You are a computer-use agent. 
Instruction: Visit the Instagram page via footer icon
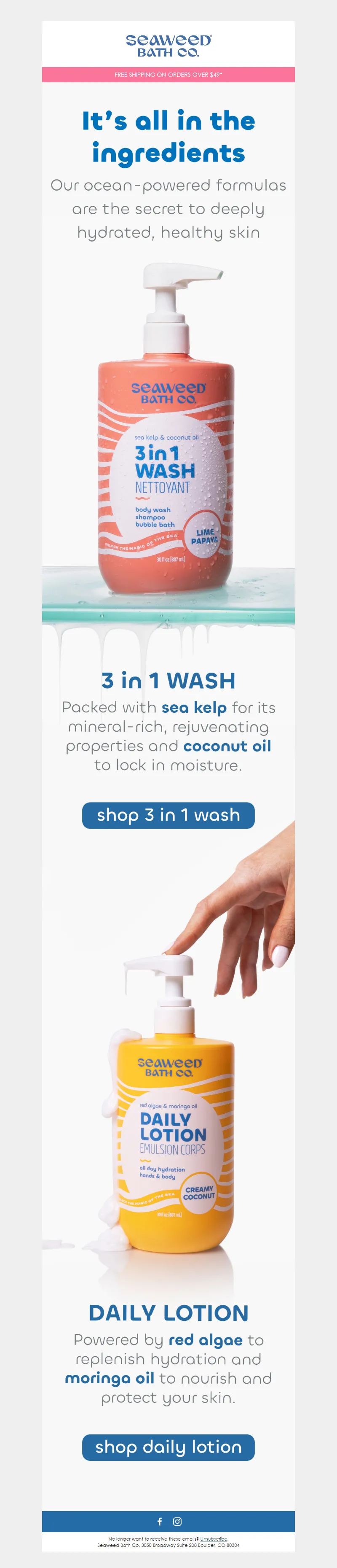177,1521
